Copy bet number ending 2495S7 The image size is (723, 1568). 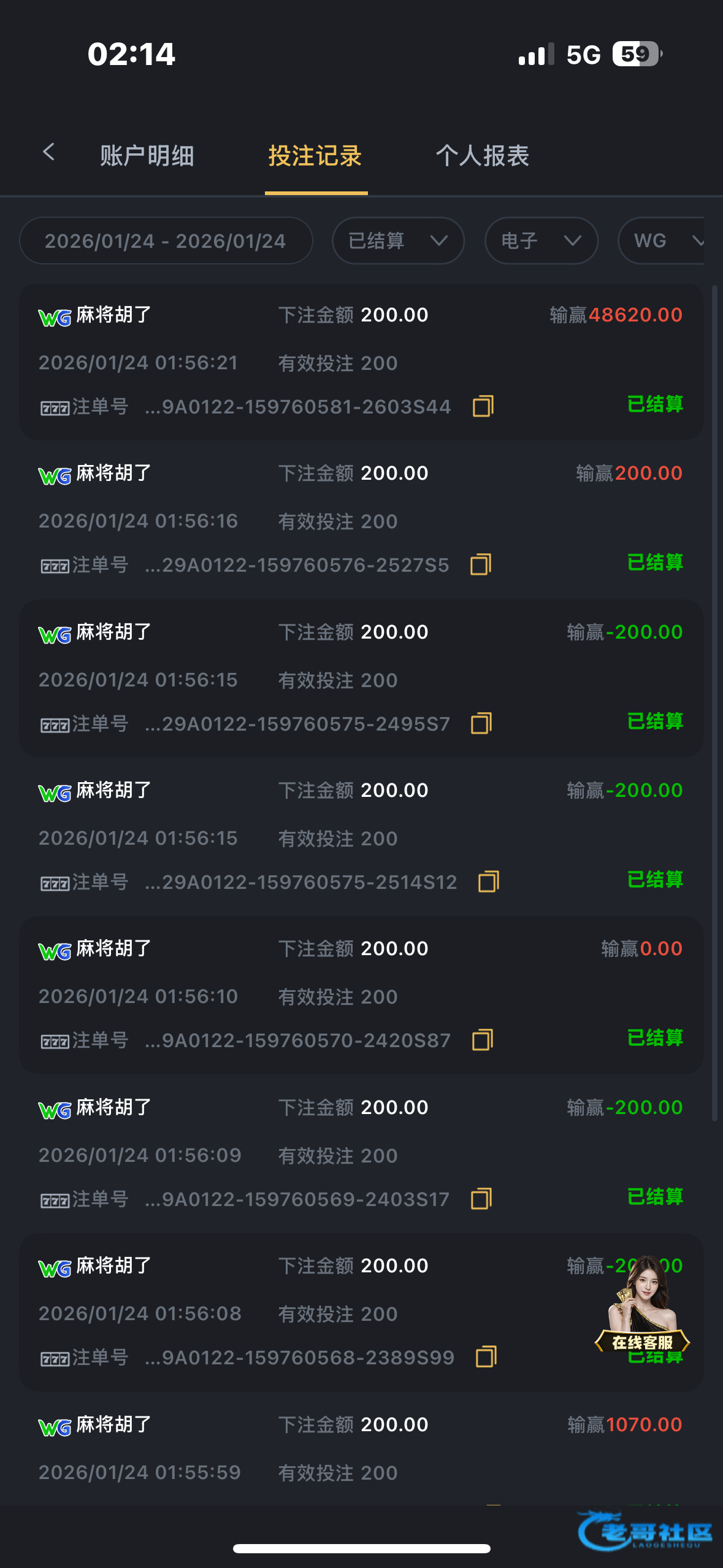tap(481, 723)
